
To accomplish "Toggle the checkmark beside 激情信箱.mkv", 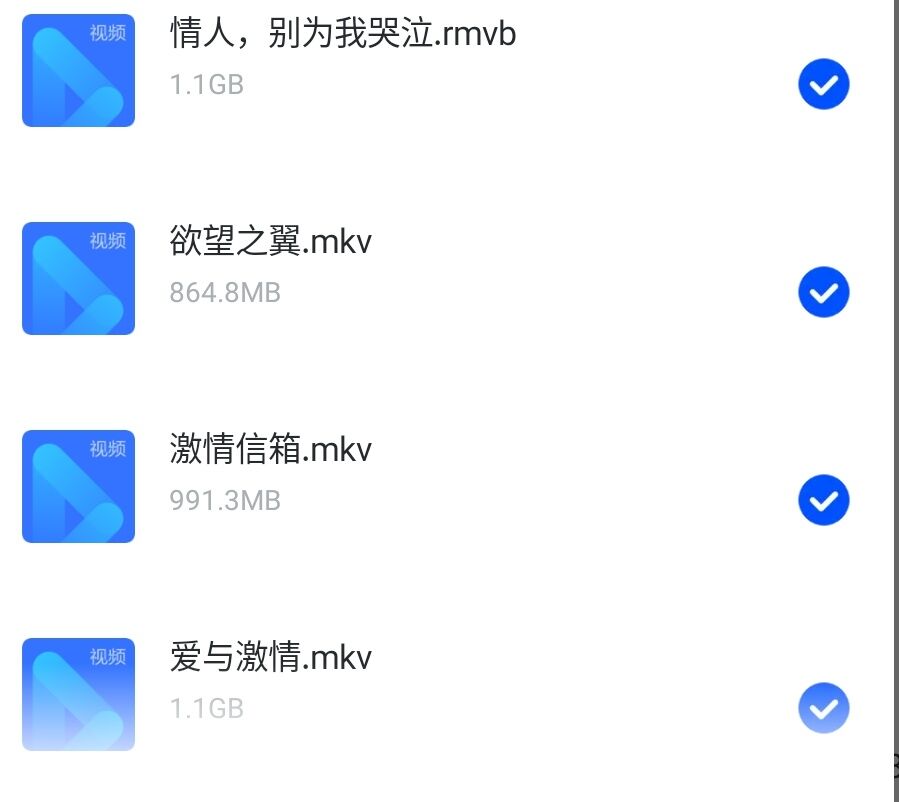I will pos(823,500).
